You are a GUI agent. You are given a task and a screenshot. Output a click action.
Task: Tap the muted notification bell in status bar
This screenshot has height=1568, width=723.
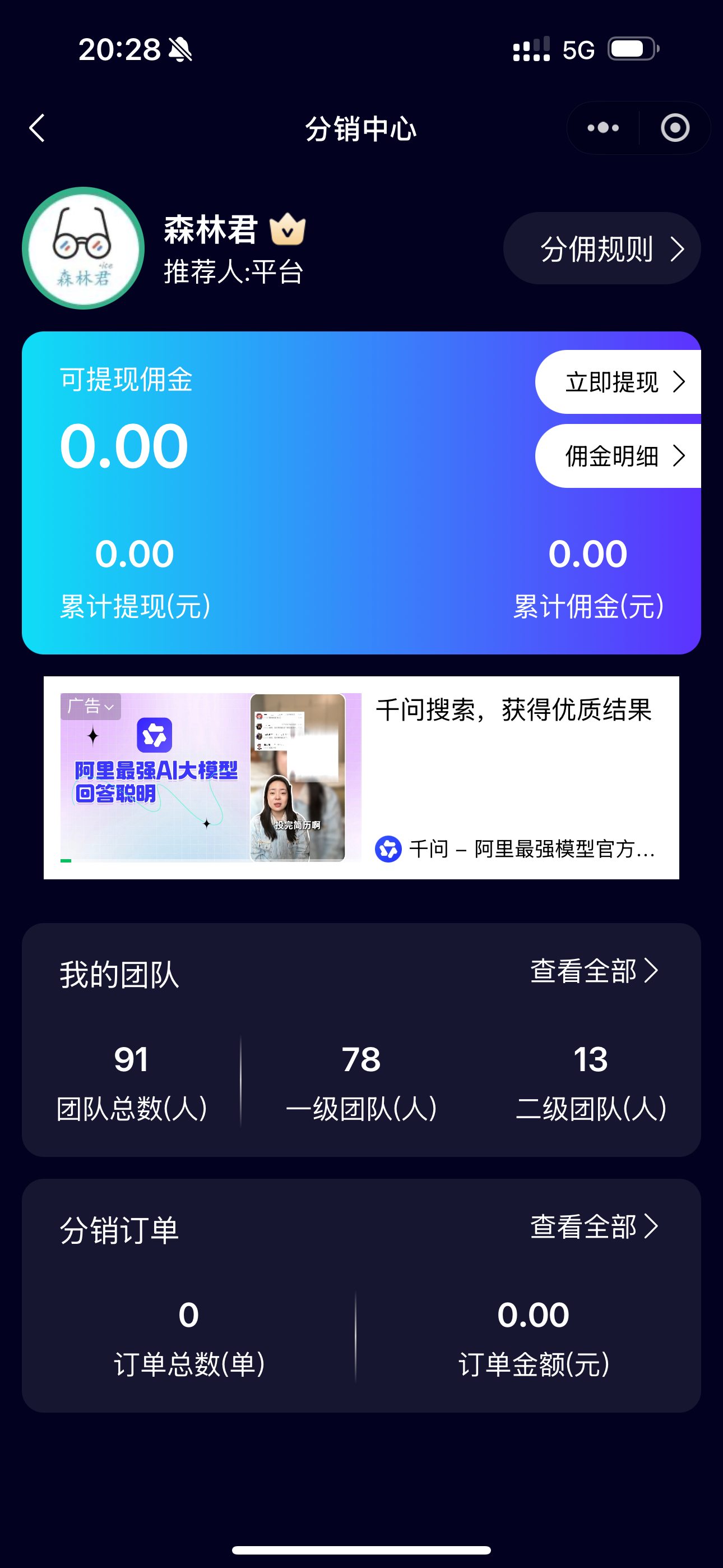179,50
